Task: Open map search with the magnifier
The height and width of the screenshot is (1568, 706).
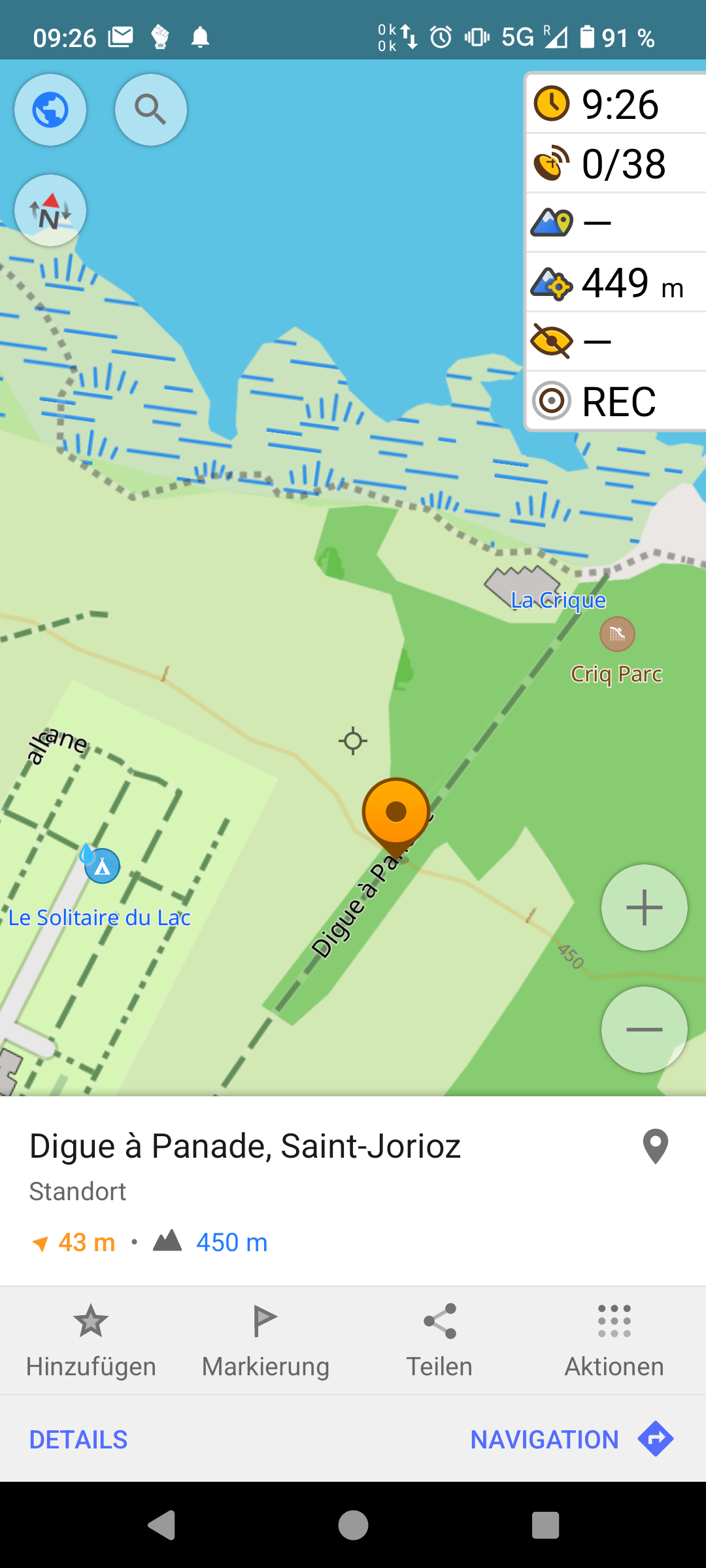Action: click(151, 110)
